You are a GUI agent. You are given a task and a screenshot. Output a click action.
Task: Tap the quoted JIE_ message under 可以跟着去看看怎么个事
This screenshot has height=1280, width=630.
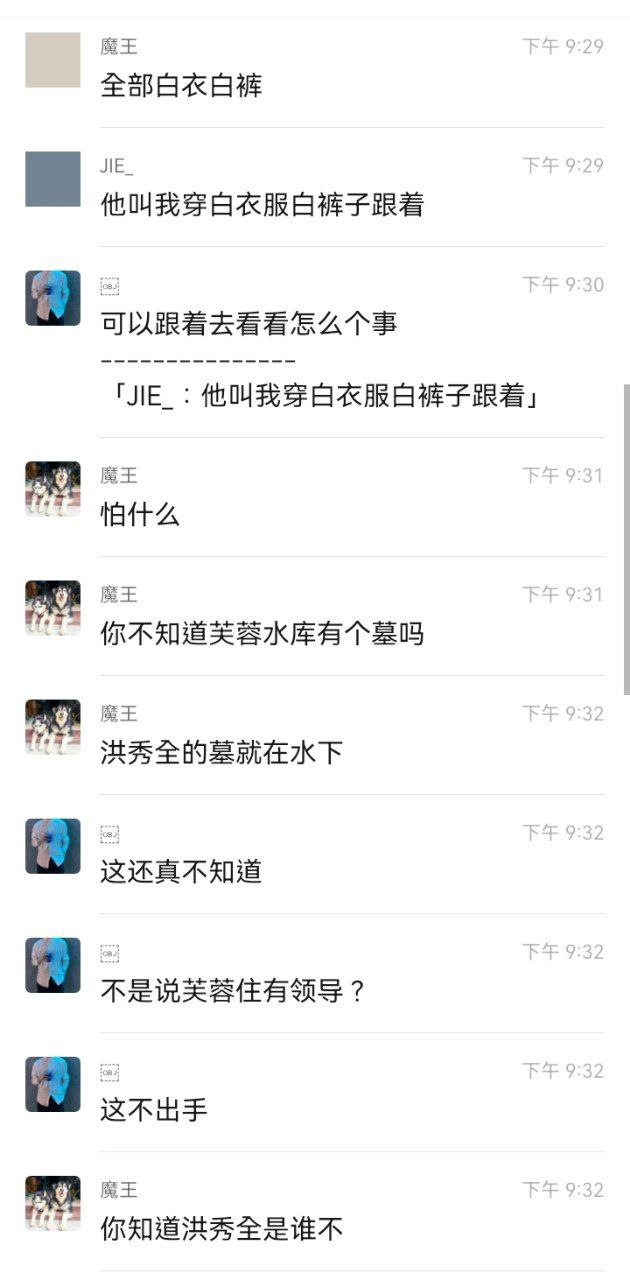[322, 397]
